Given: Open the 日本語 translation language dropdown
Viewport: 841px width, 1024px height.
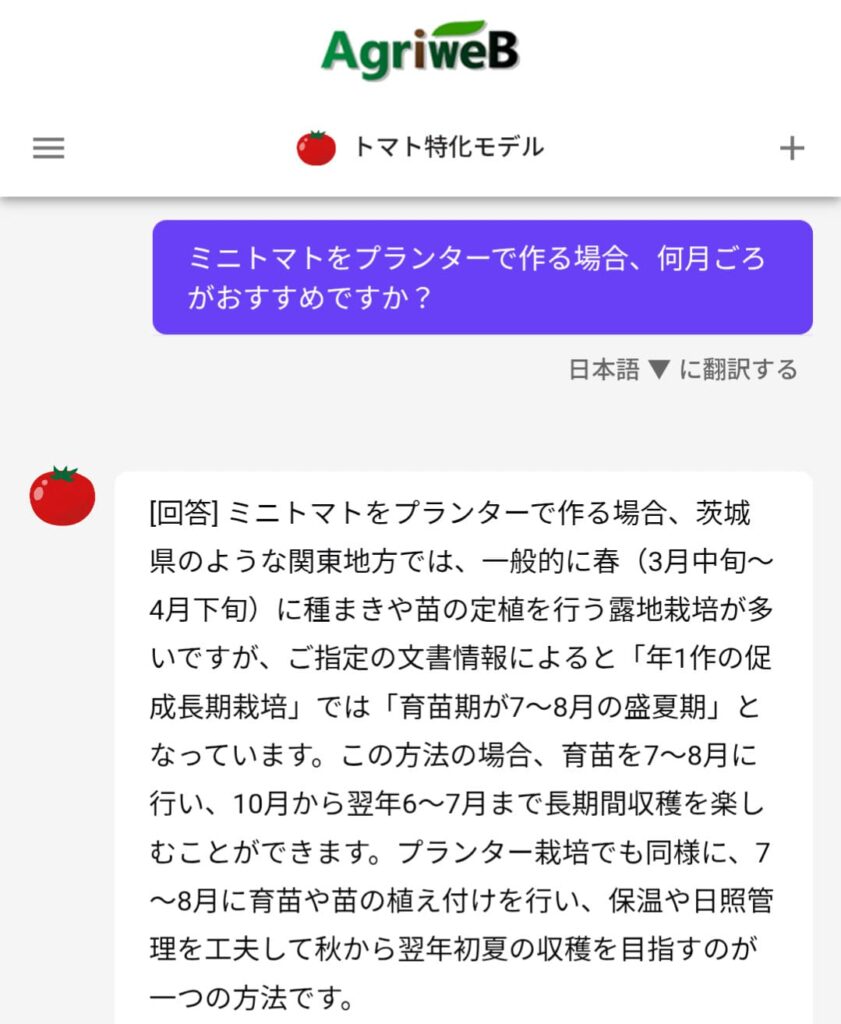Looking at the screenshot, I should tap(618, 370).
